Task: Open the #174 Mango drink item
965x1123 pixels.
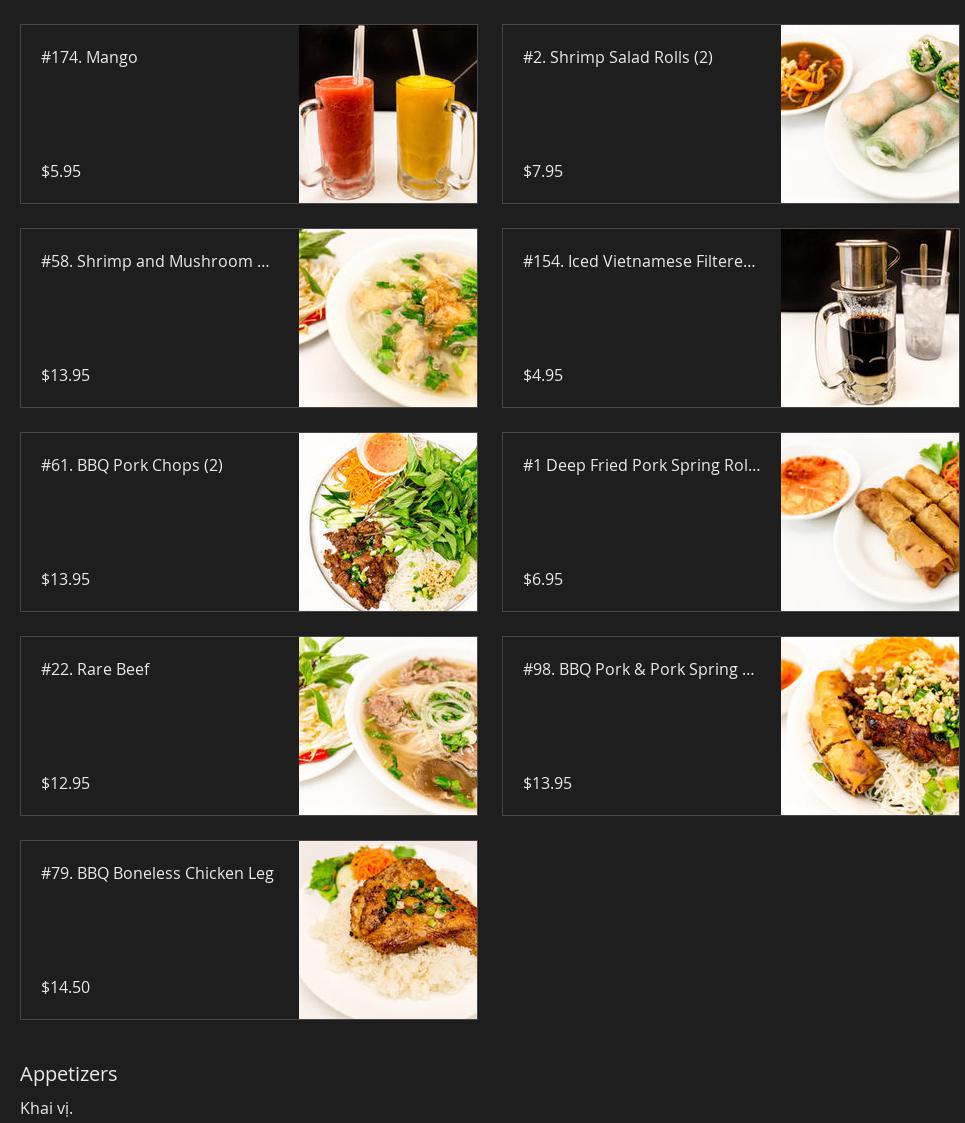Action: point(248,114)
